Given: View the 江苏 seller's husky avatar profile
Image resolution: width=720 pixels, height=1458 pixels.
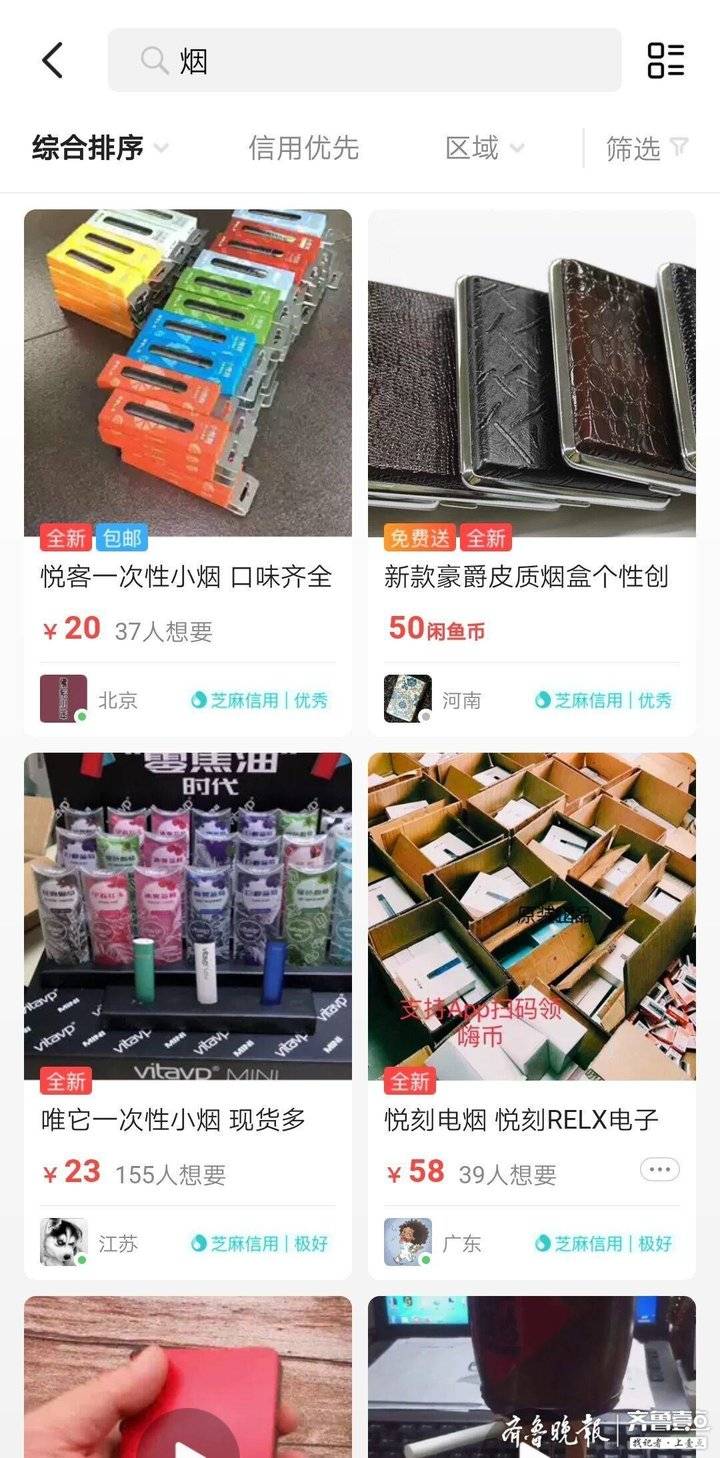Looking at the screenshot, I should (x=63, y=1242).
